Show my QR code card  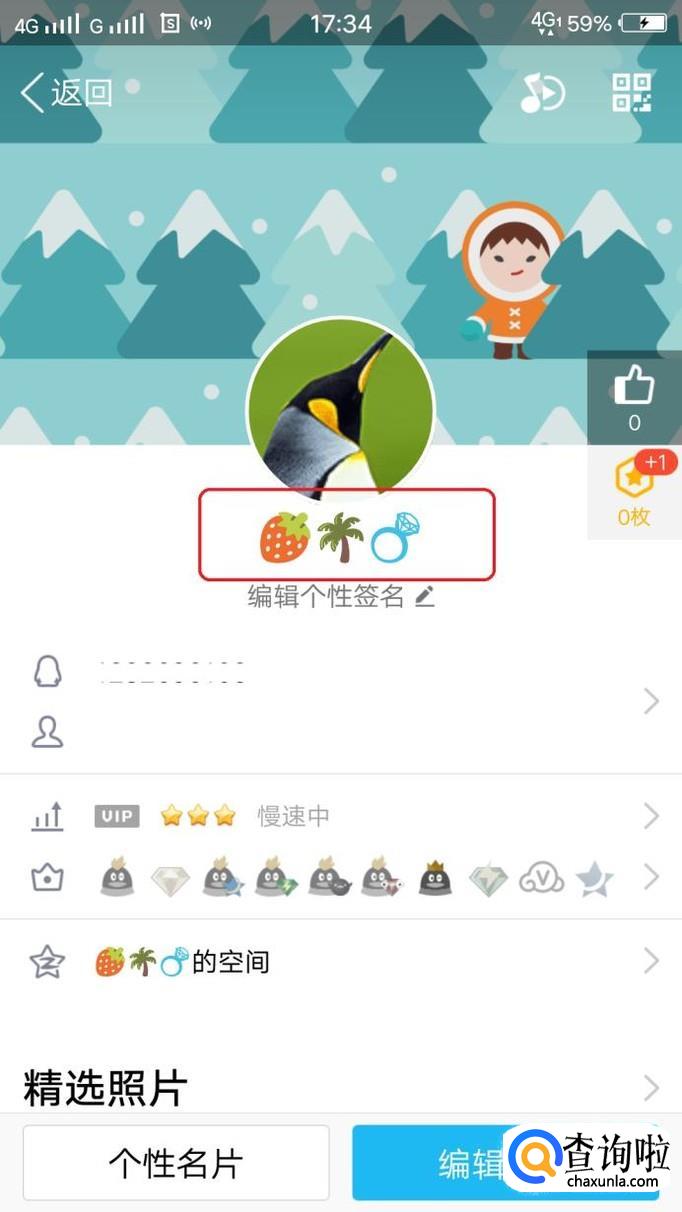point(632,93)
